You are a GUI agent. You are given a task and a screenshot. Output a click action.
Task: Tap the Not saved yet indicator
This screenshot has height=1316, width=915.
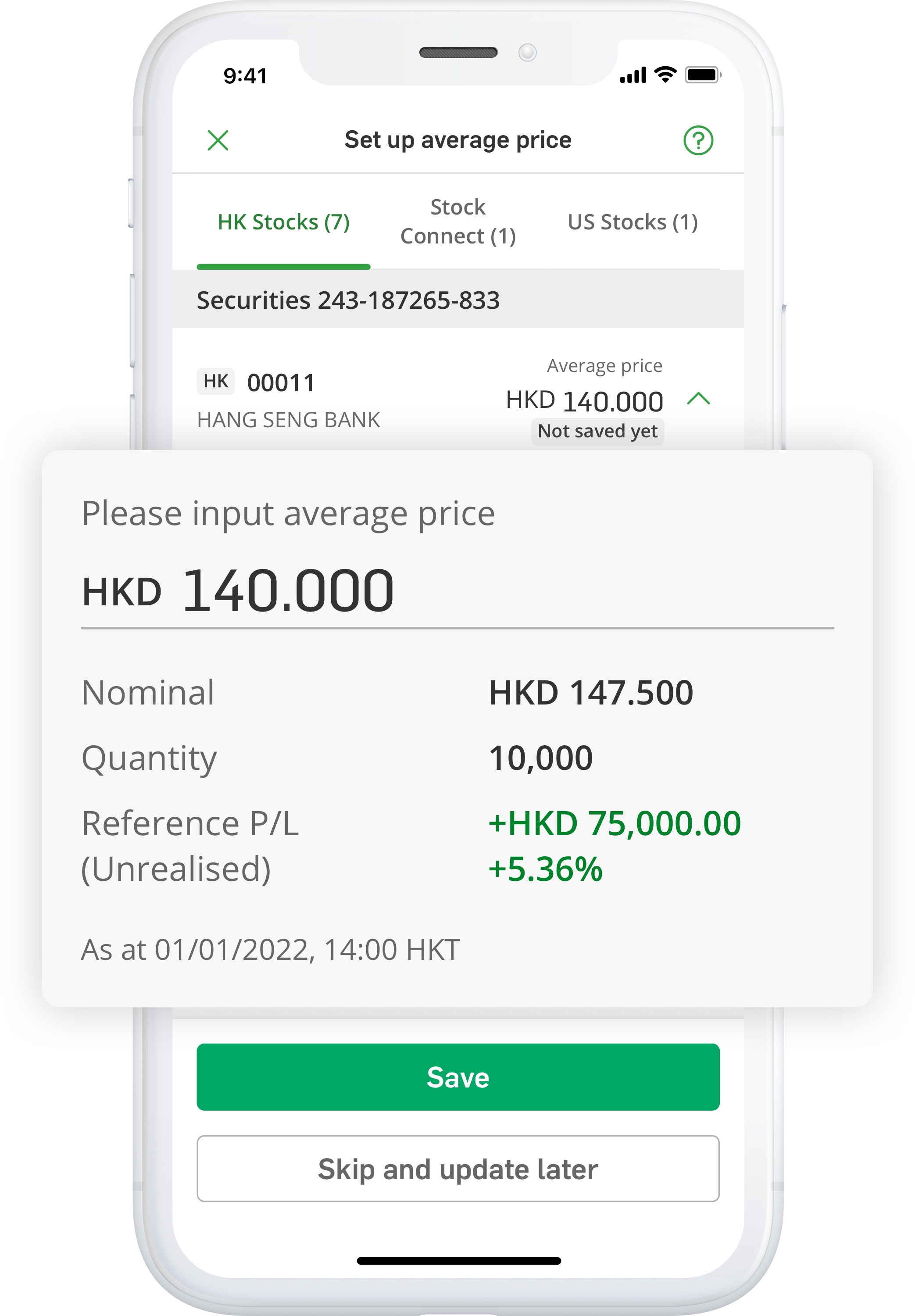[597, 430]
